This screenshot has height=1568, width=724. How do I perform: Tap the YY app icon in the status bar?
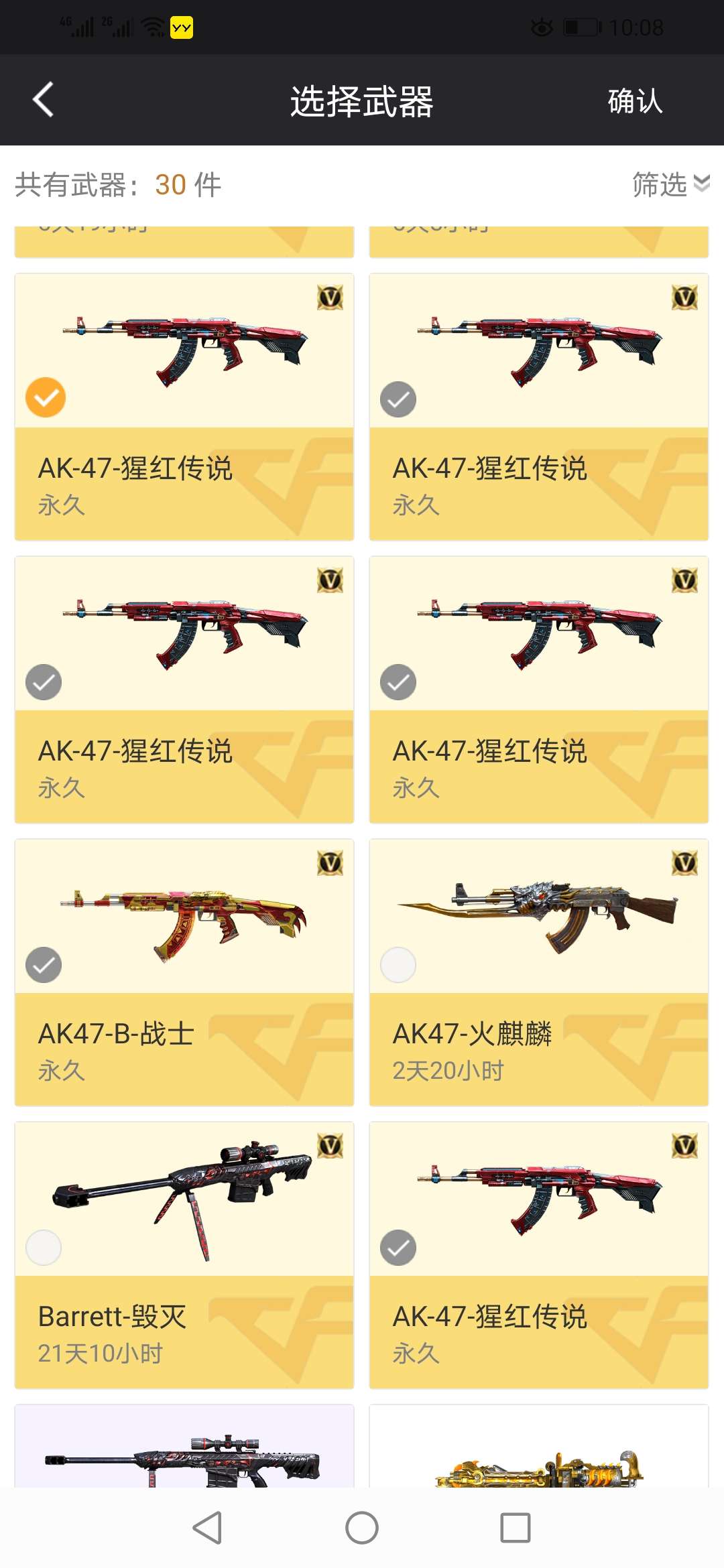(x=180, y=27)
